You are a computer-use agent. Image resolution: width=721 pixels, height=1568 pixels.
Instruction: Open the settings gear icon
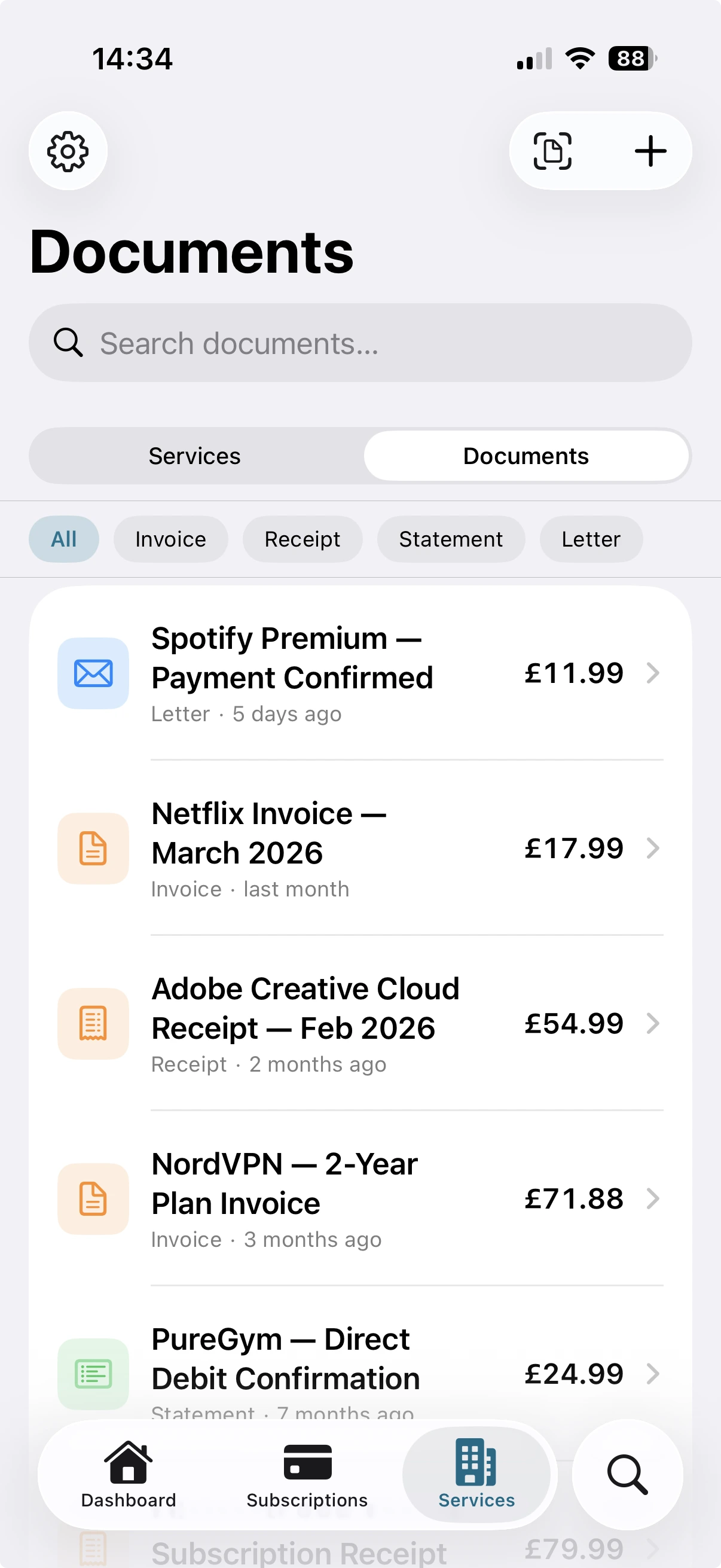click(67, 151)
